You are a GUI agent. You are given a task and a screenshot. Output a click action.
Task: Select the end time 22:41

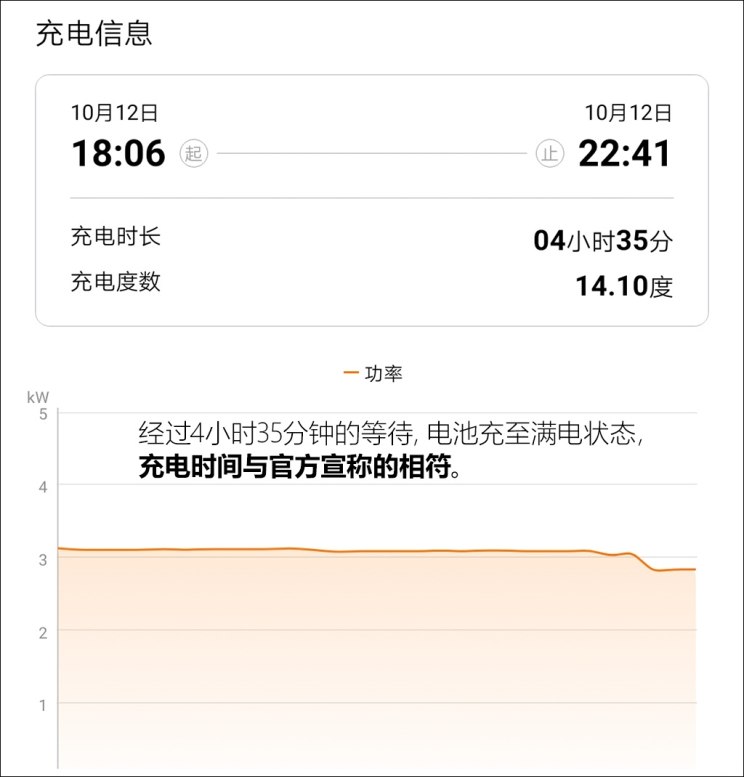[x=627, y=152]
